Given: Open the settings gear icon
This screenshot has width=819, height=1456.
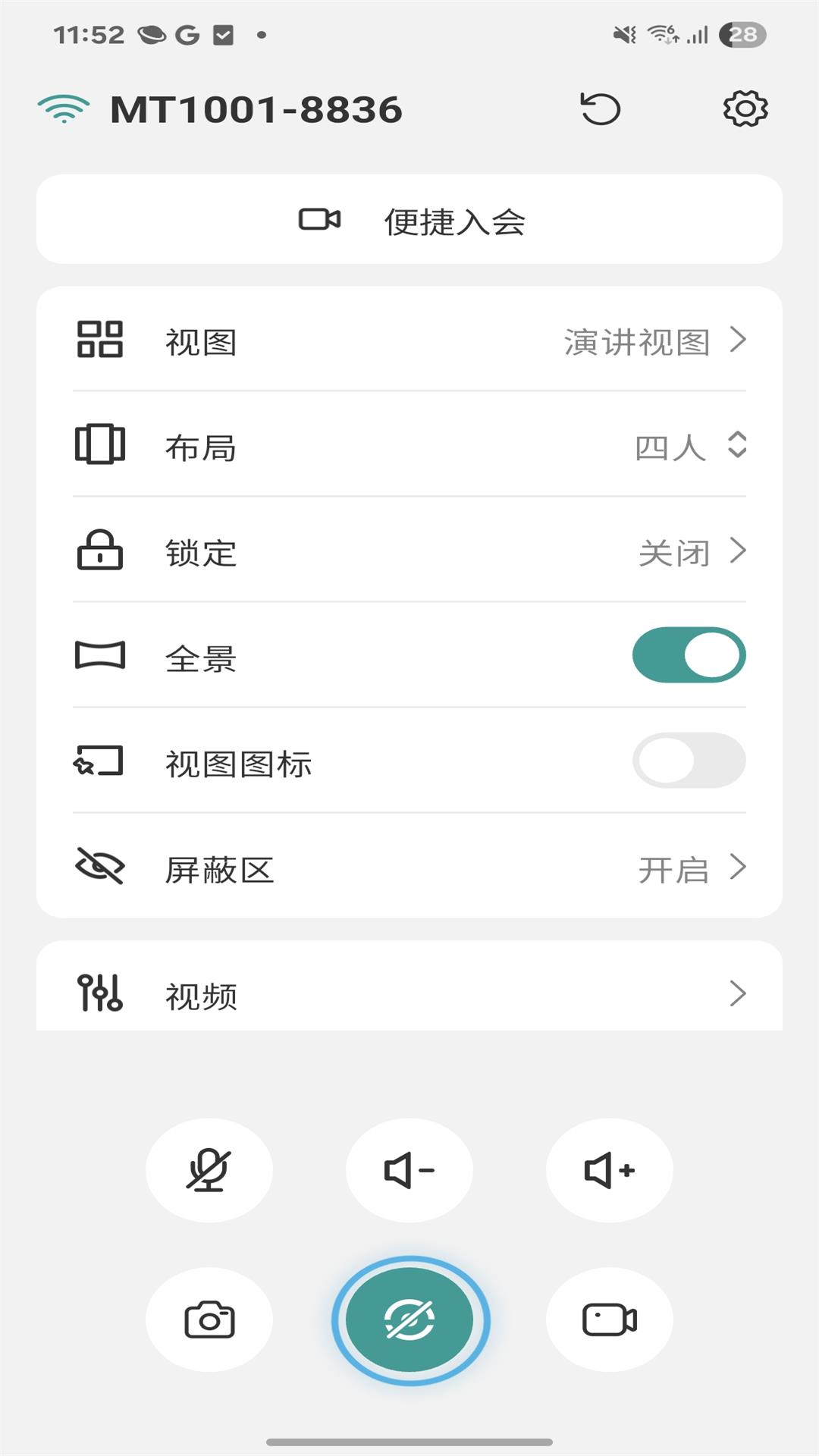Looking at the screenshot, I should coord(746,108).
